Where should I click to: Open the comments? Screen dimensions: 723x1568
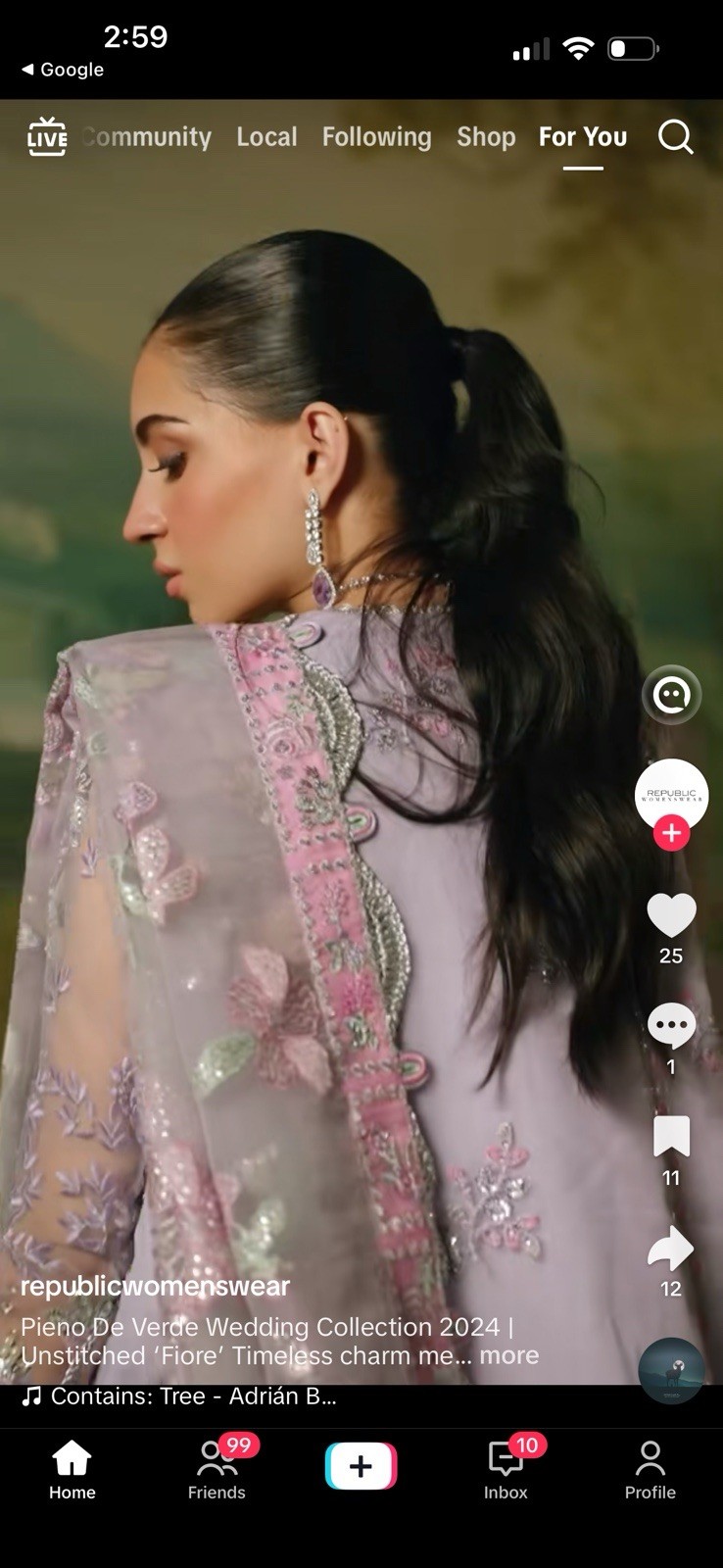[671, 1025]
